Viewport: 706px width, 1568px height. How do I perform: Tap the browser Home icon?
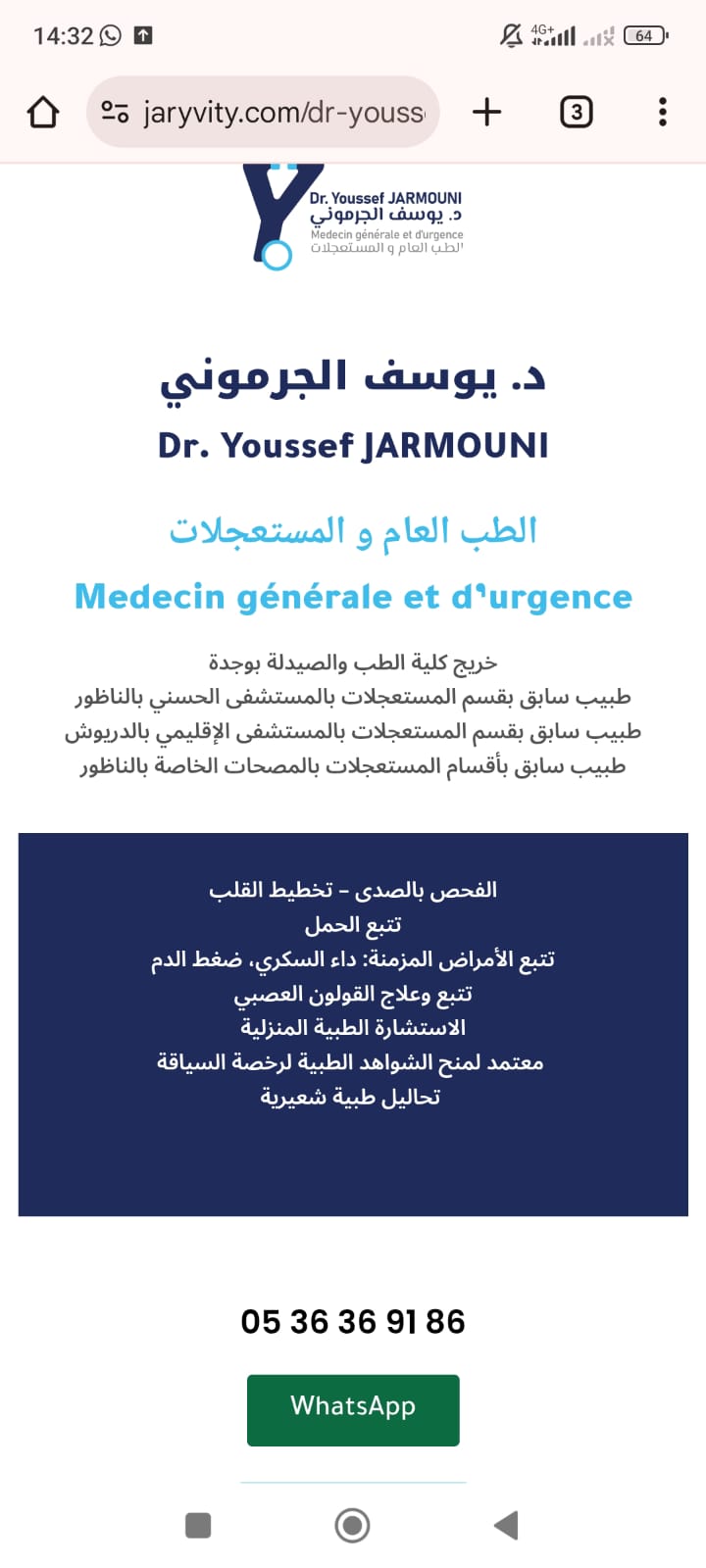click(41, 112)
